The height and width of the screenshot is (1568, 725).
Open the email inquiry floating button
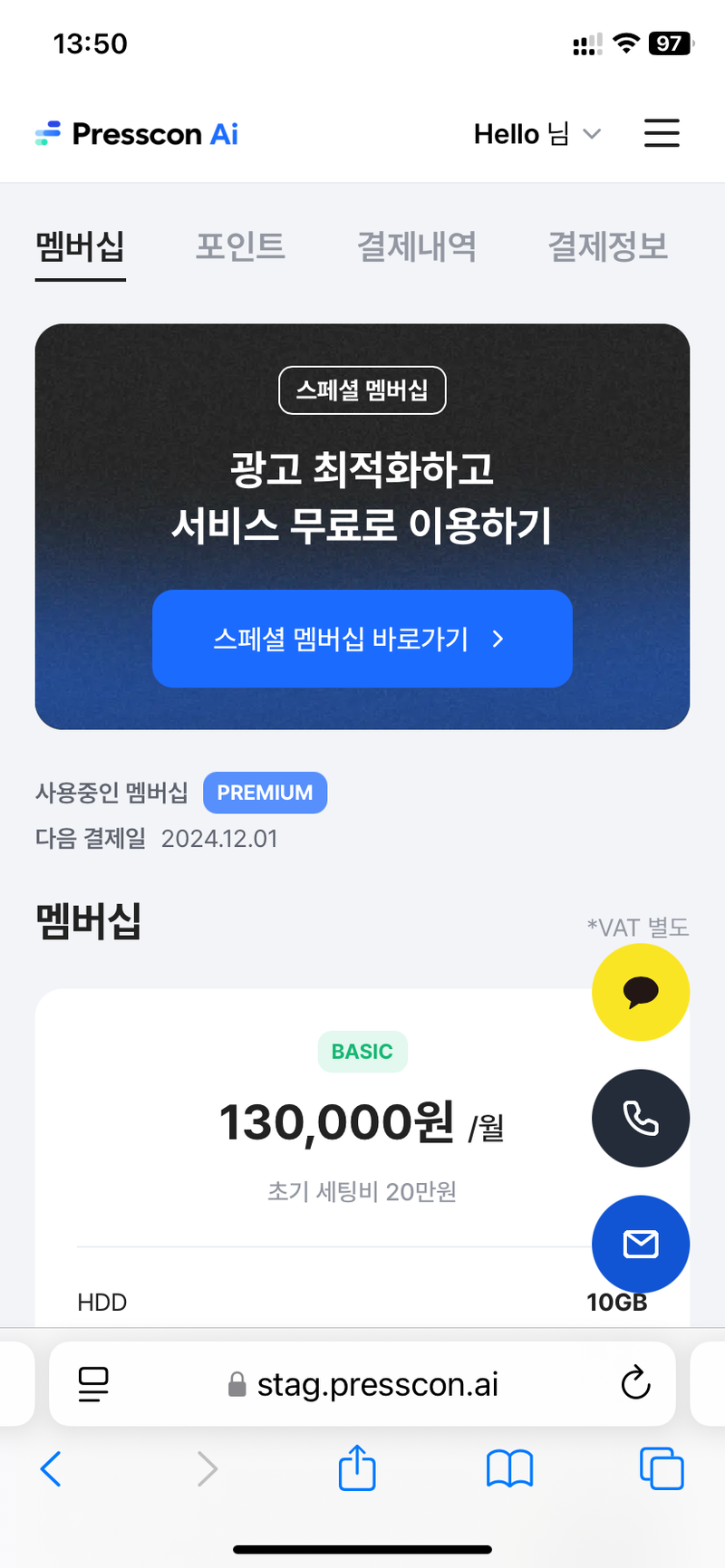640,1244
